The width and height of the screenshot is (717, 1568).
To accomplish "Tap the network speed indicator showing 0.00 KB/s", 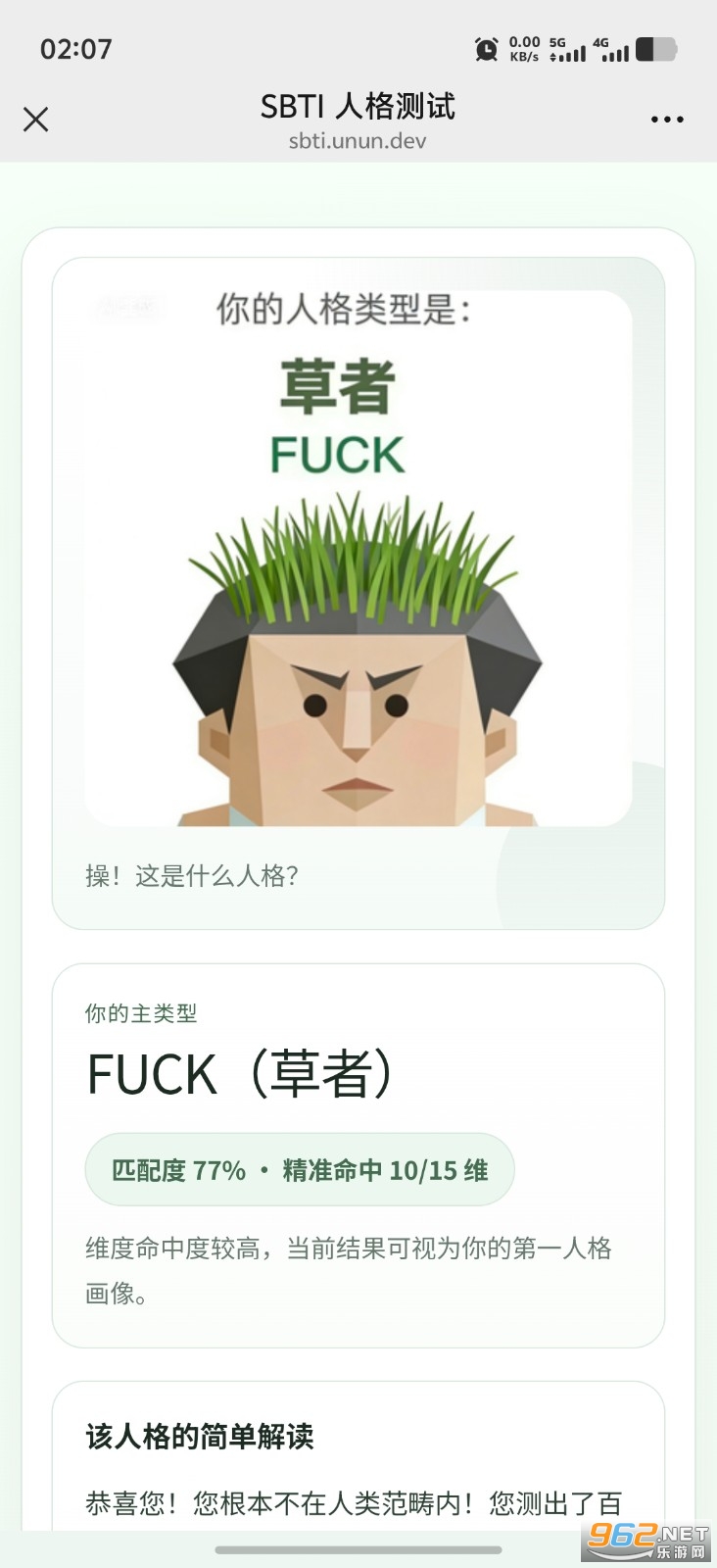I will click(526, 48).
